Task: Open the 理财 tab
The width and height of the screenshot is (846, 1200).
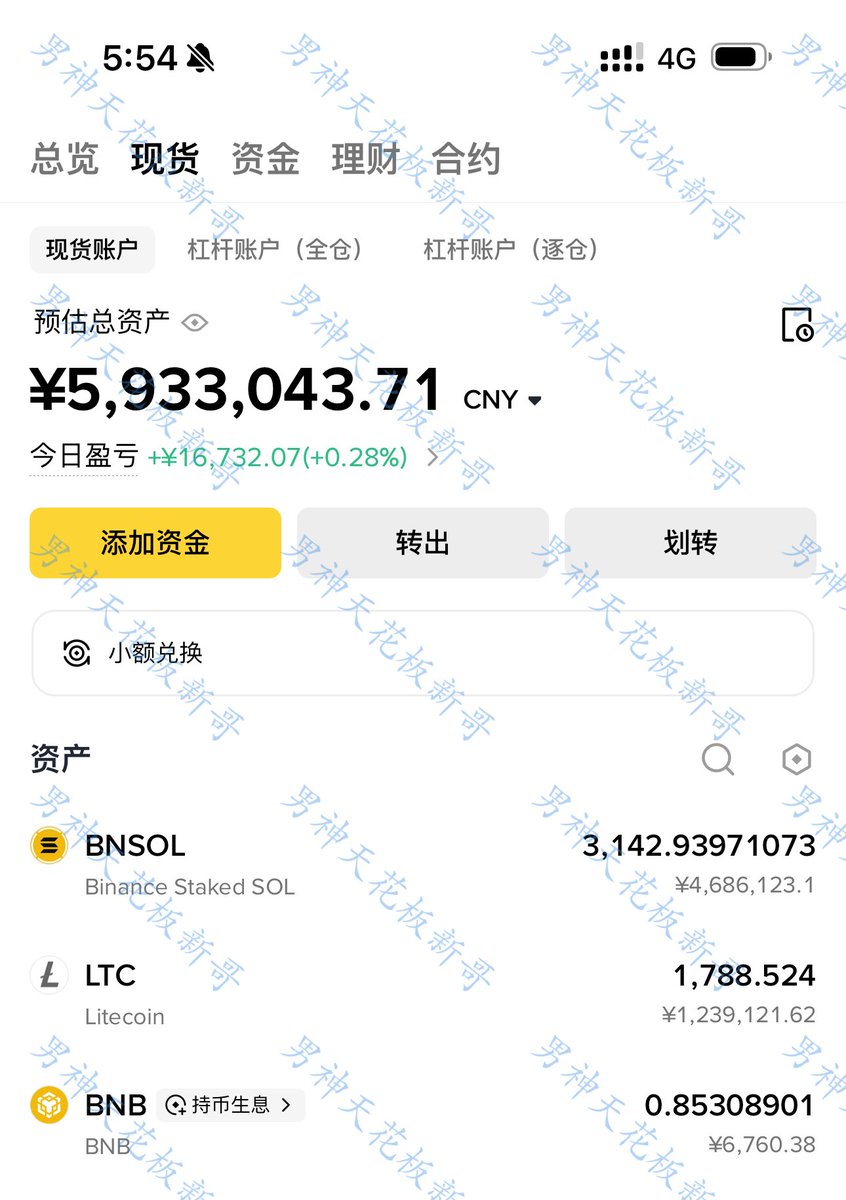Action: pos(365,159)
